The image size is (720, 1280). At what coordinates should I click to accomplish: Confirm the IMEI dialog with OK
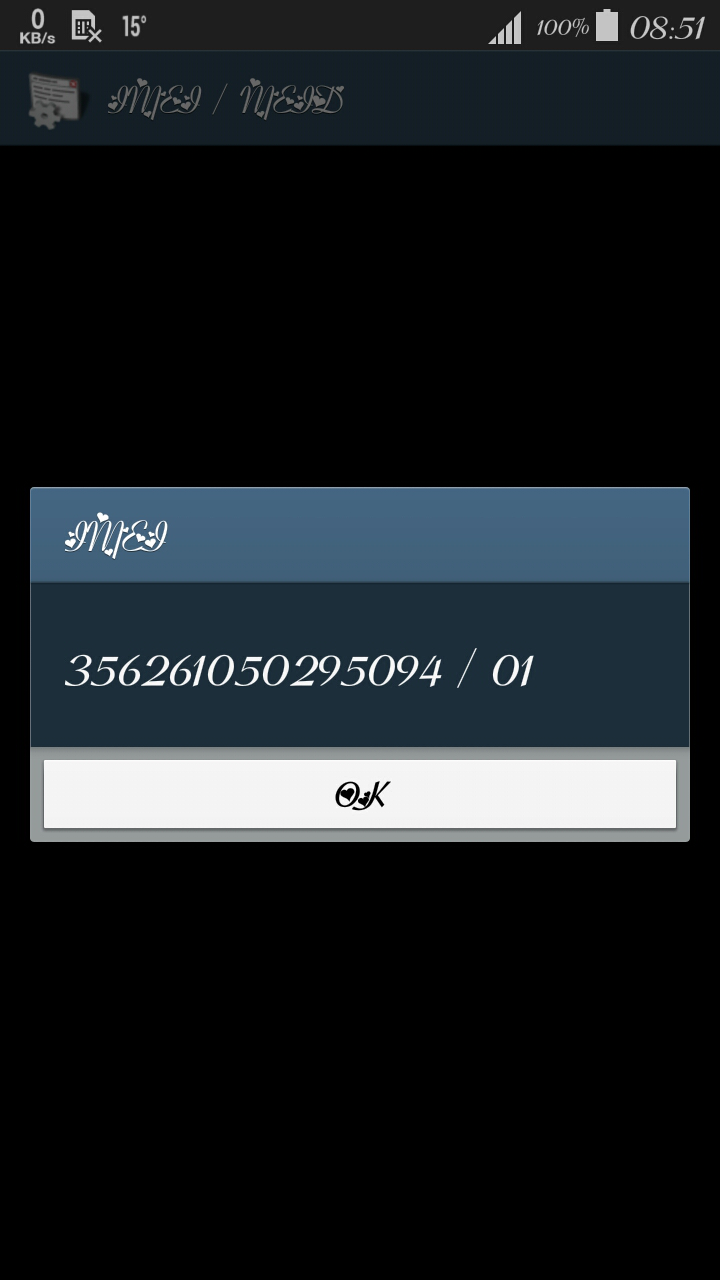[x=360, y=794]
